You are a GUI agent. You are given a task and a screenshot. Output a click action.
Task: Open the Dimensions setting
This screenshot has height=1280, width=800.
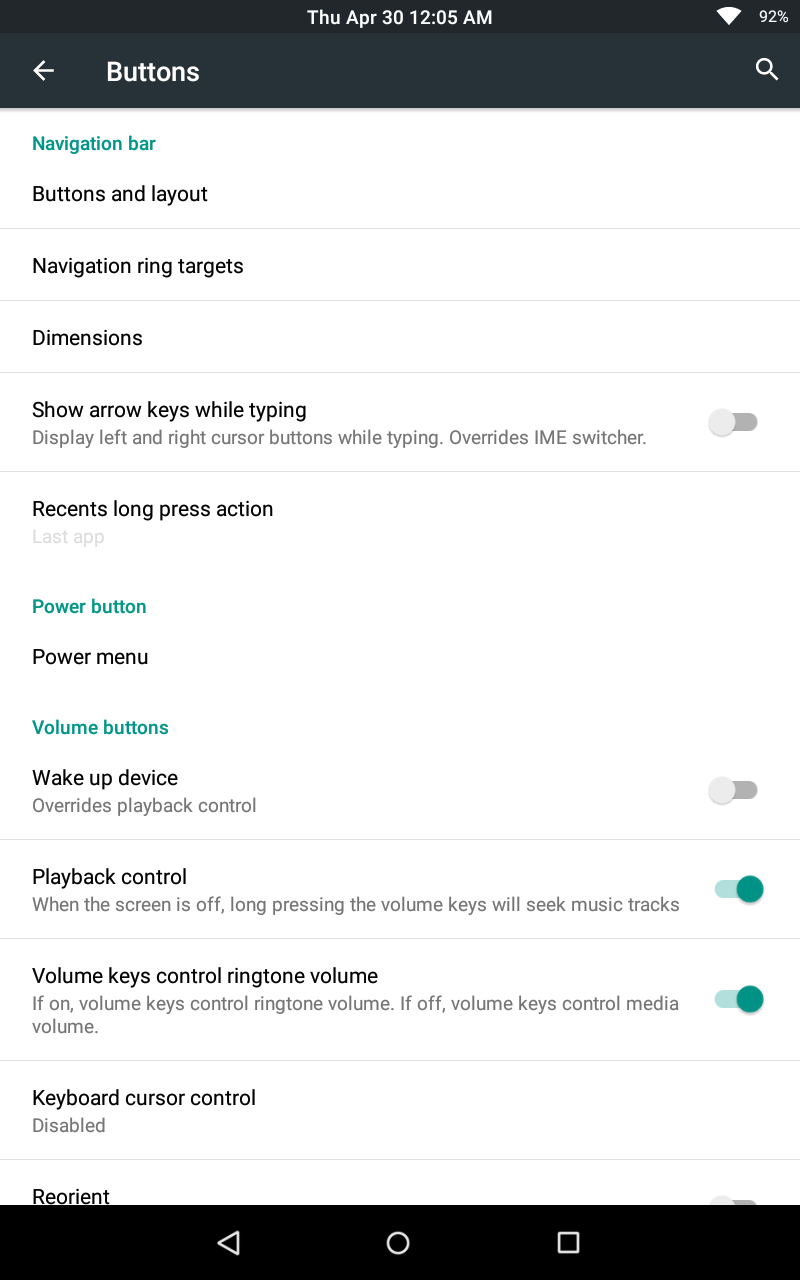click(x=400, y=338)
